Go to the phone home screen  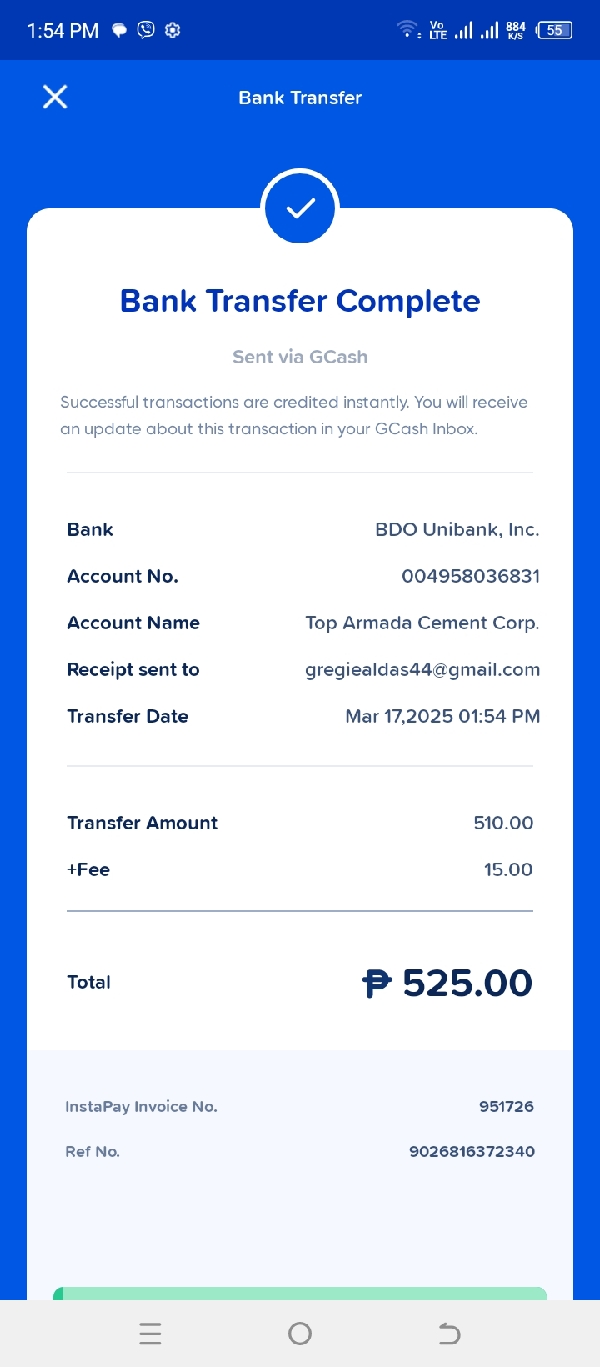(x=299, y=1333)
